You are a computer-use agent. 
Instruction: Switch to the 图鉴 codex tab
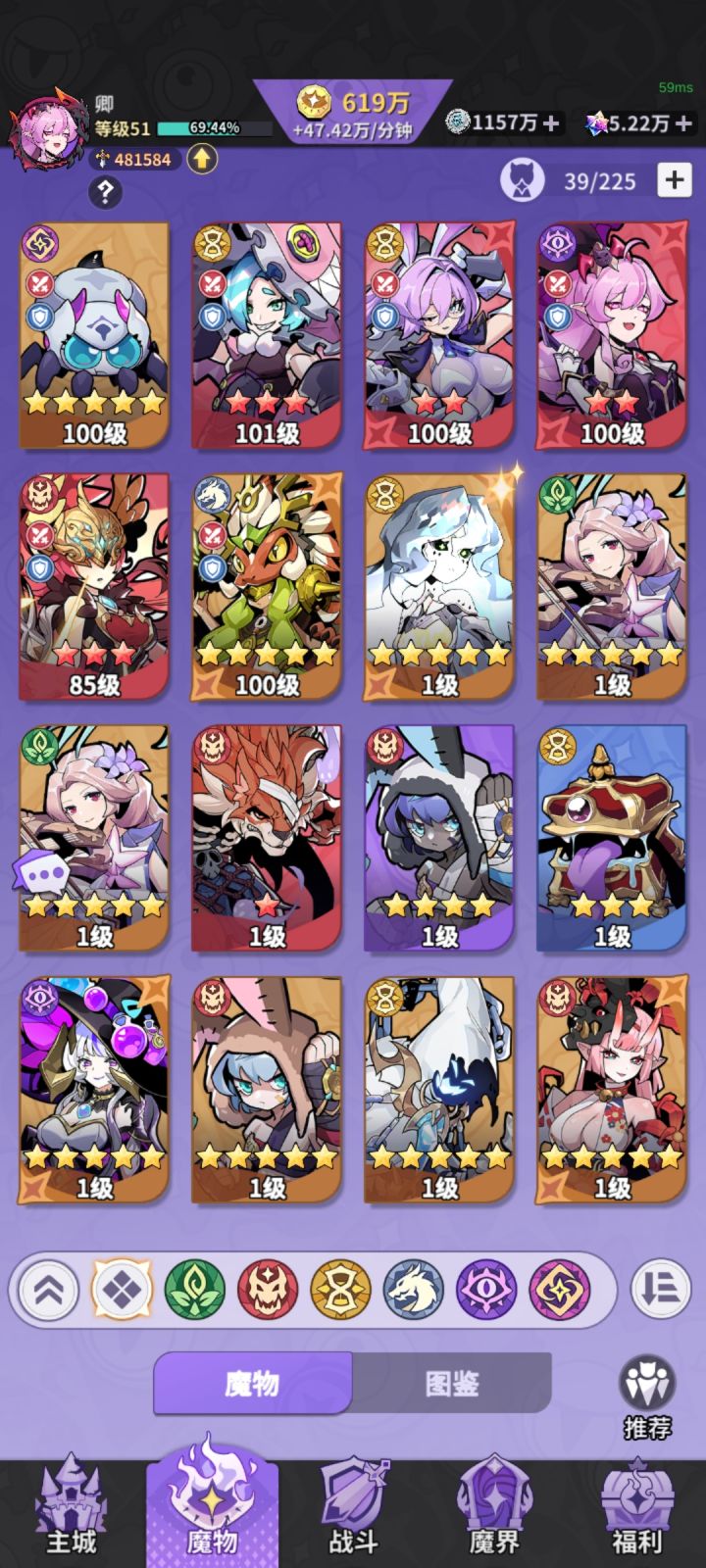tap(451, 1383)
